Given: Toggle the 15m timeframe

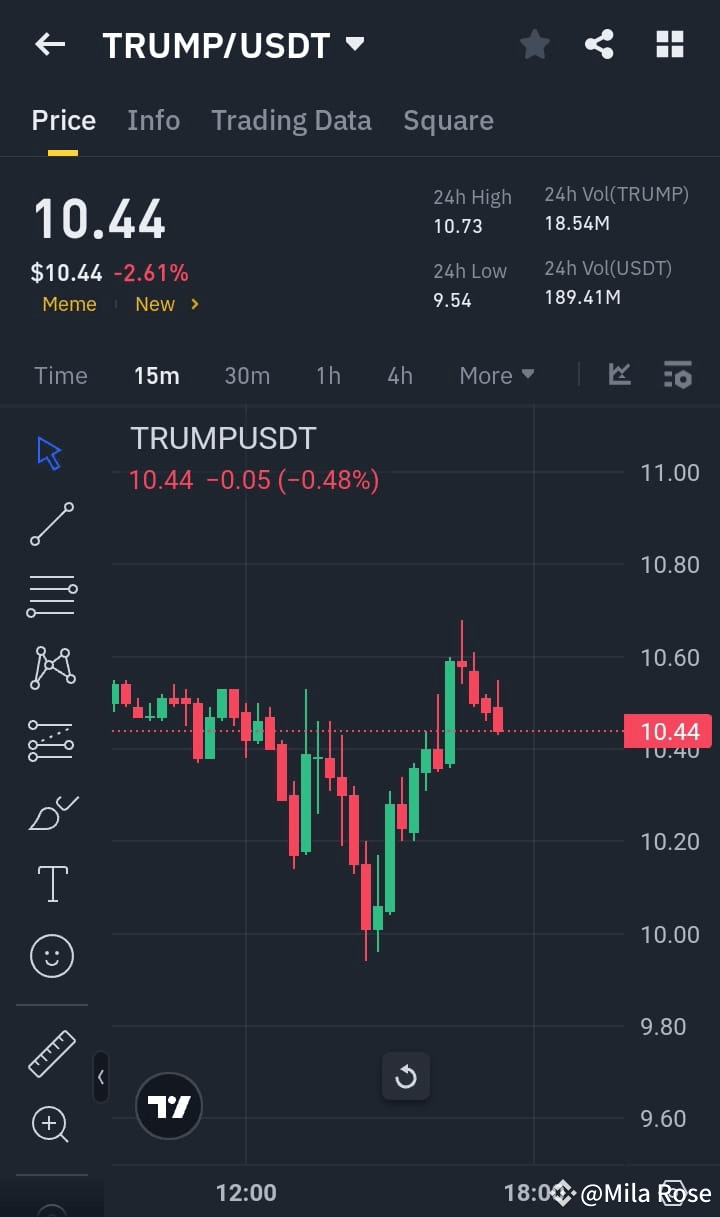Looking at the screenshot, I should [156, 375].
